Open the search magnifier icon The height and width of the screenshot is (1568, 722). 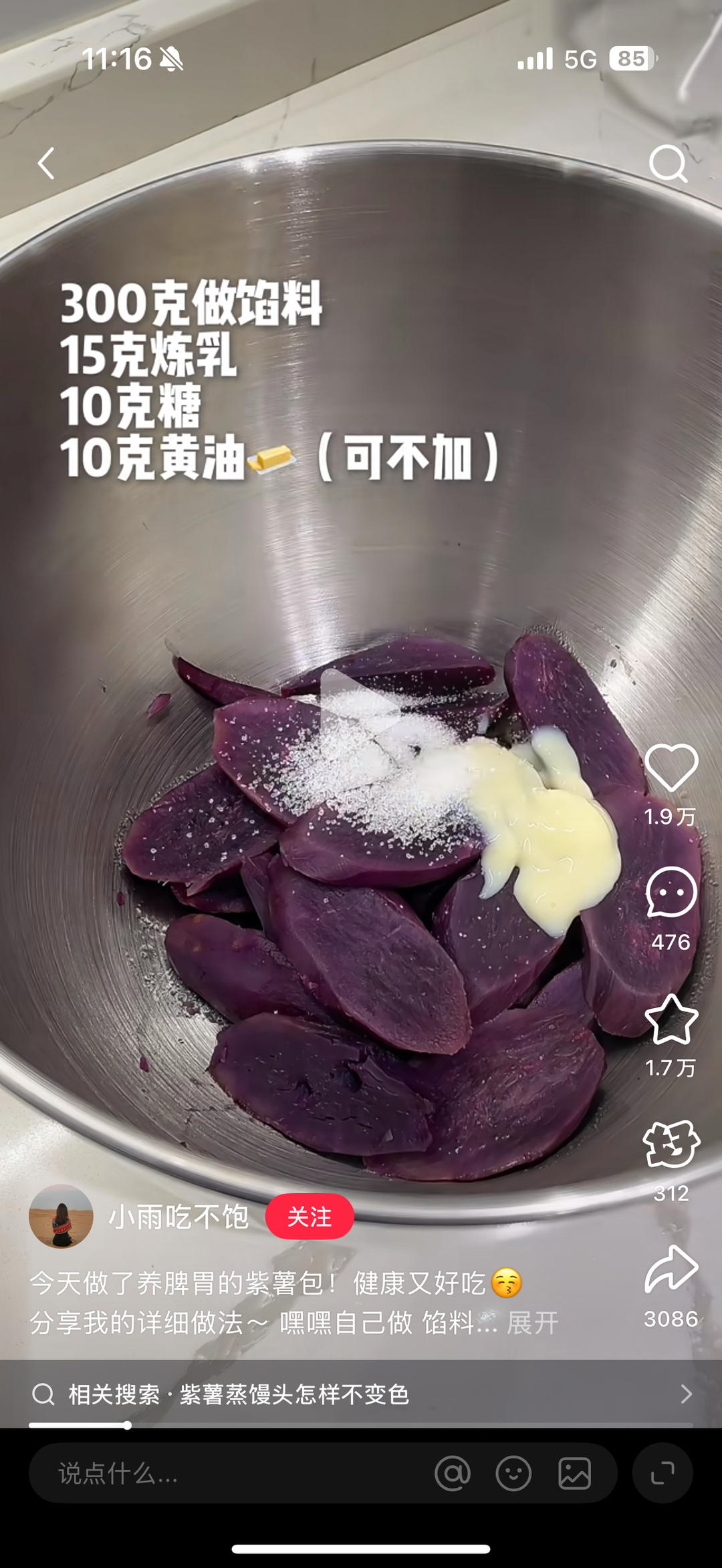tap(668, 163)
